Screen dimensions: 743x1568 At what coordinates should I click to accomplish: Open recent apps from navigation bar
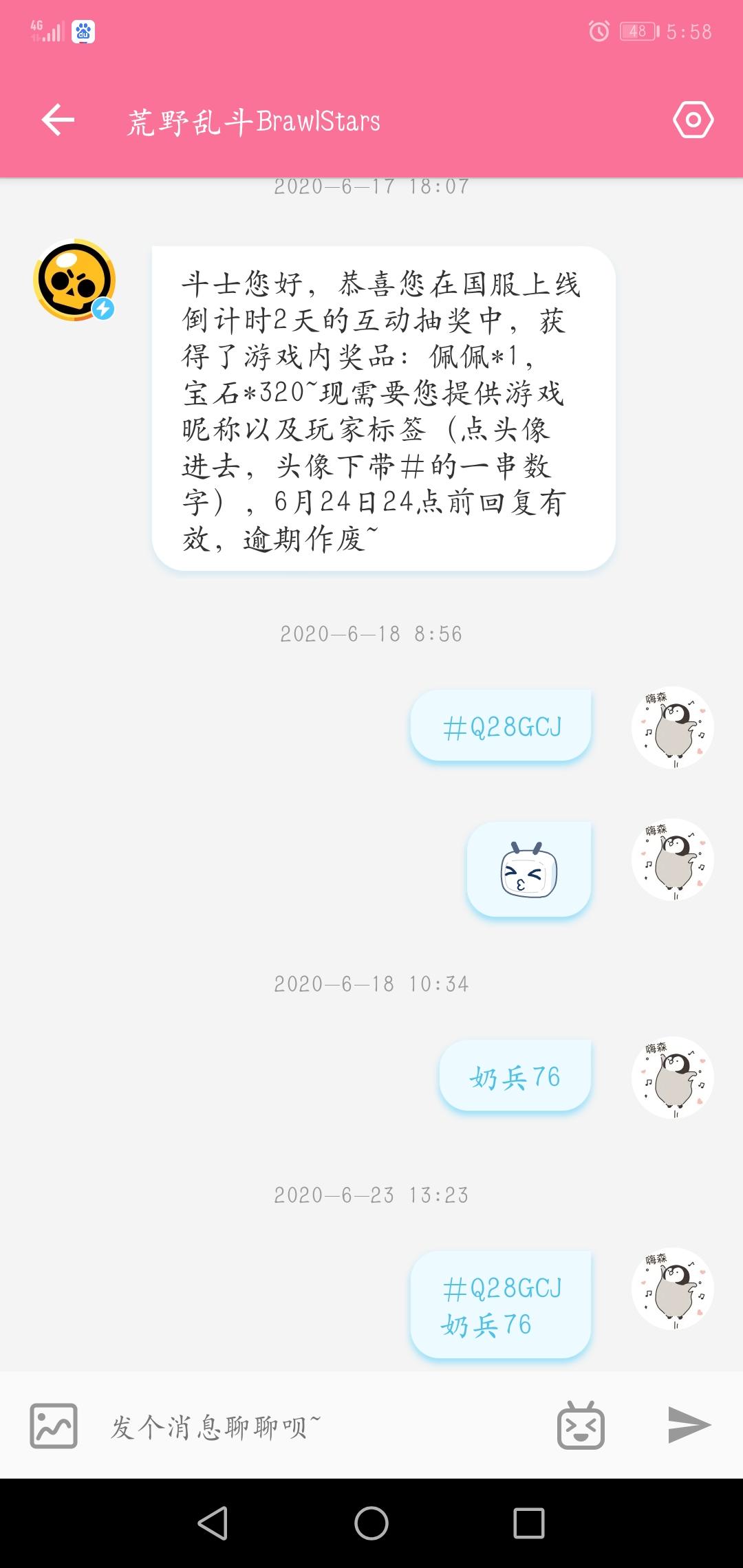[x=529, y=1523]
